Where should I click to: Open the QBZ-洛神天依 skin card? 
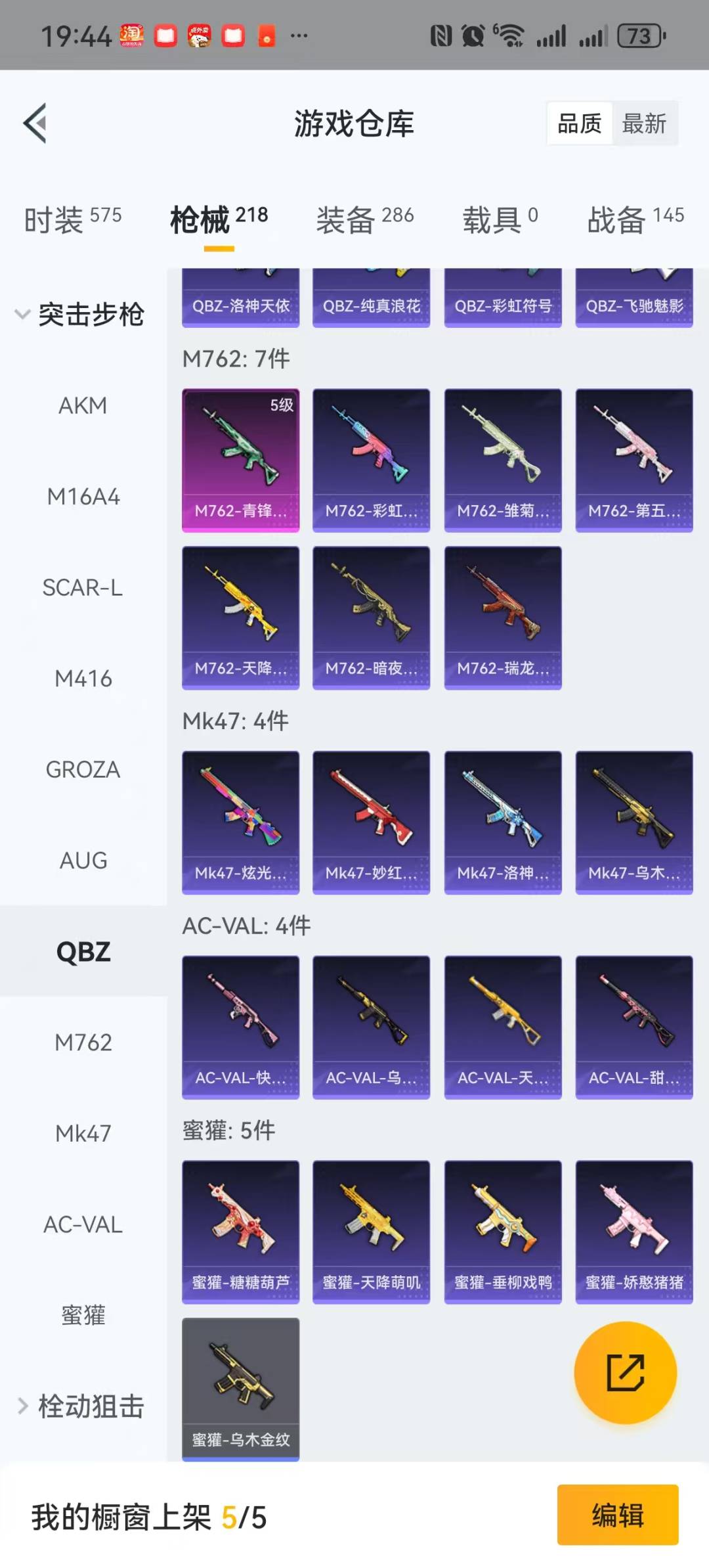pos(240,299)
